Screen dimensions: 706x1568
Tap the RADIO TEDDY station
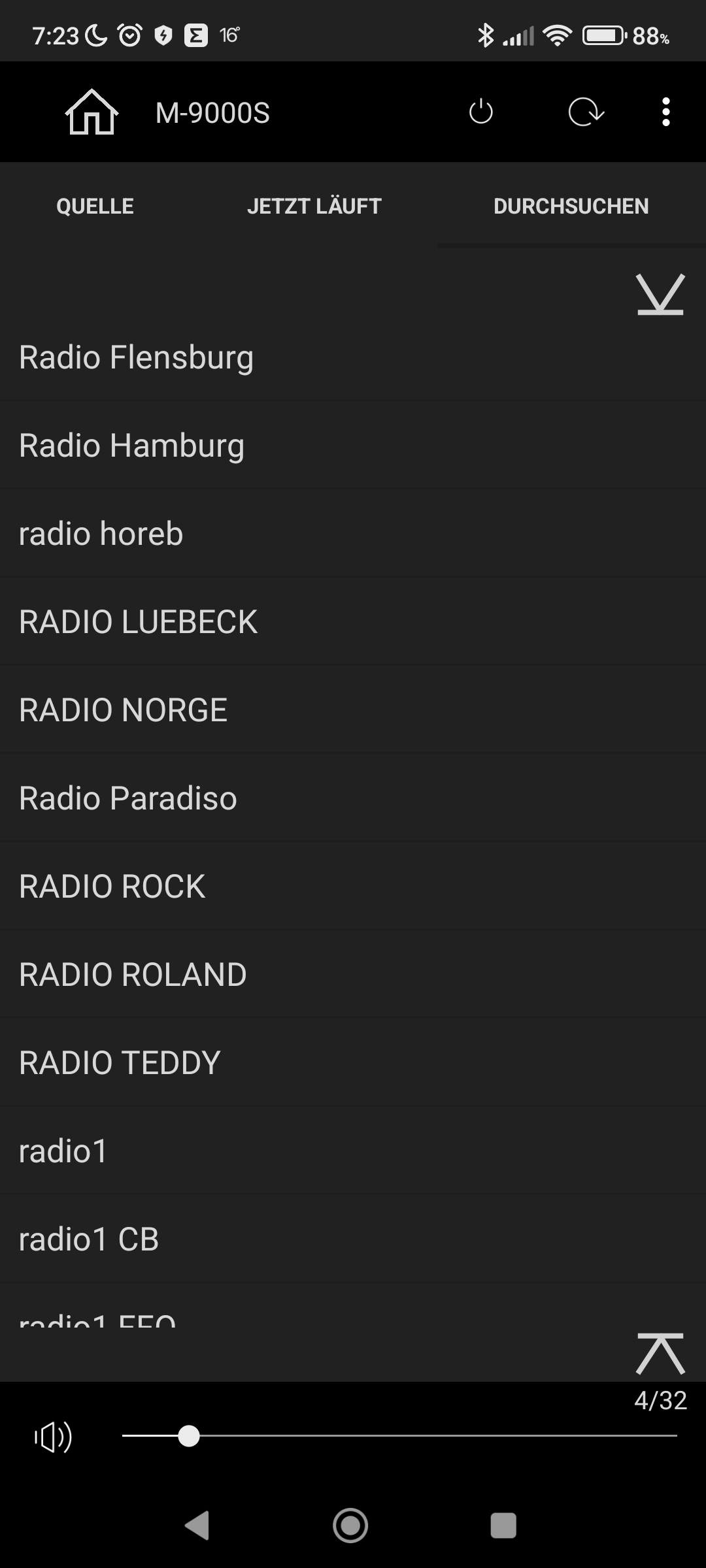point(120,1063)
